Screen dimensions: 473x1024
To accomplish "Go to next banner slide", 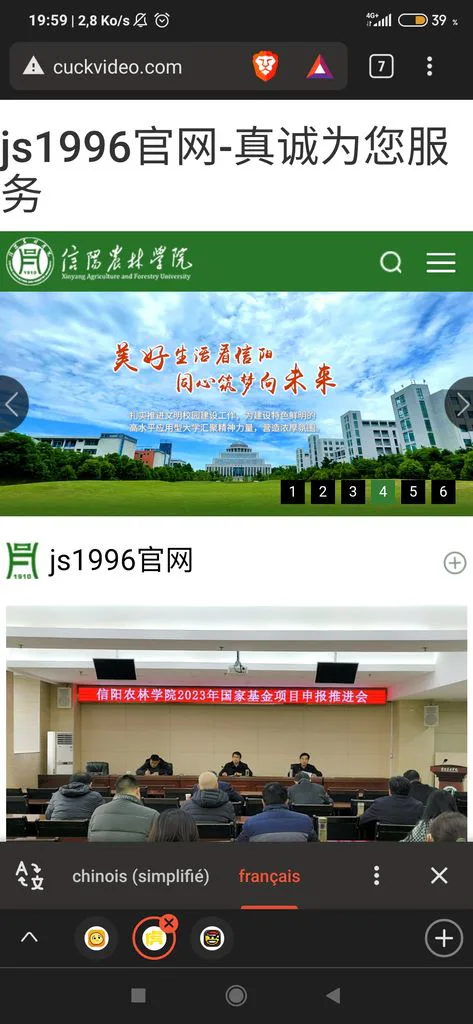I will 461,404.
